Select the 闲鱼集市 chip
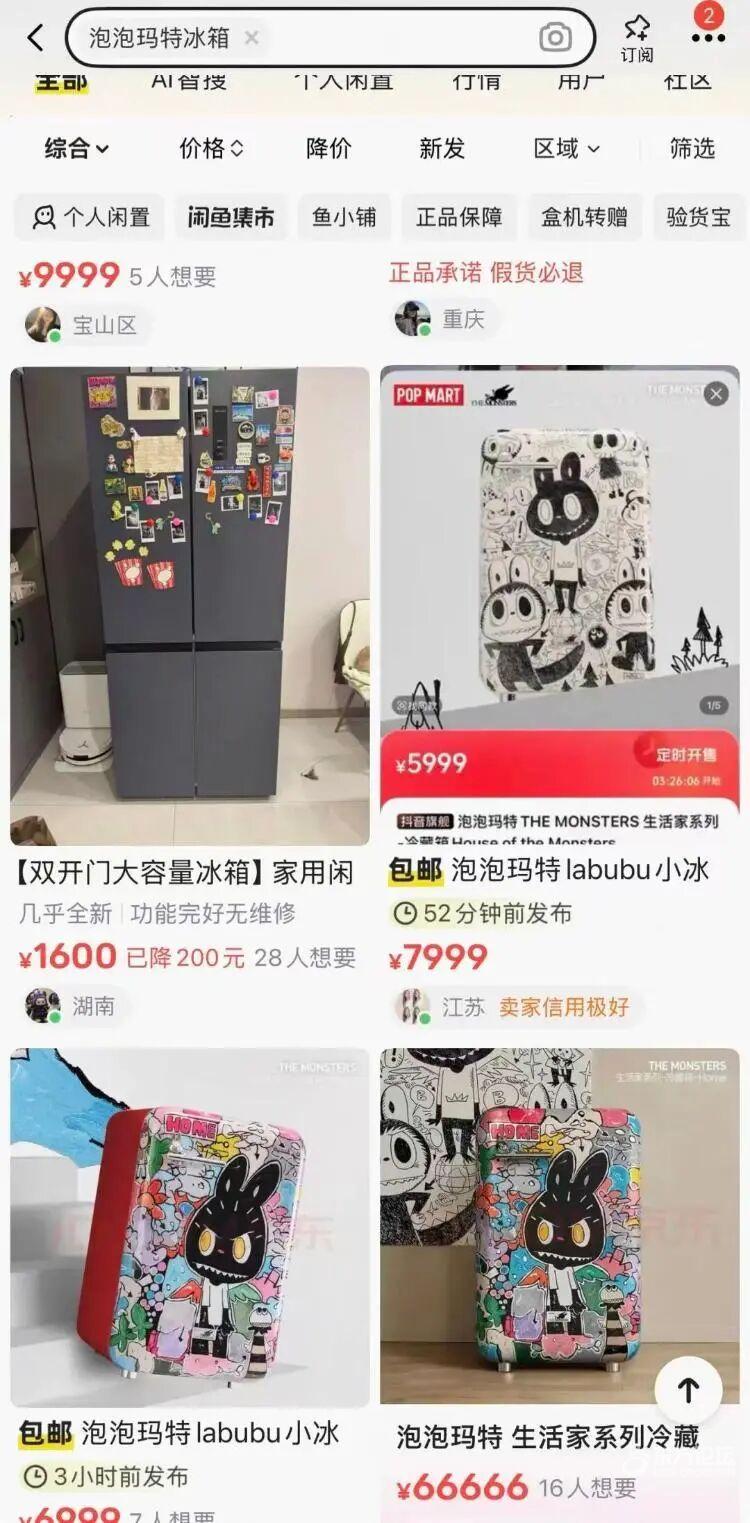Image resolution: width=750 pixels, height=1523 pixels. click(231, 217)
